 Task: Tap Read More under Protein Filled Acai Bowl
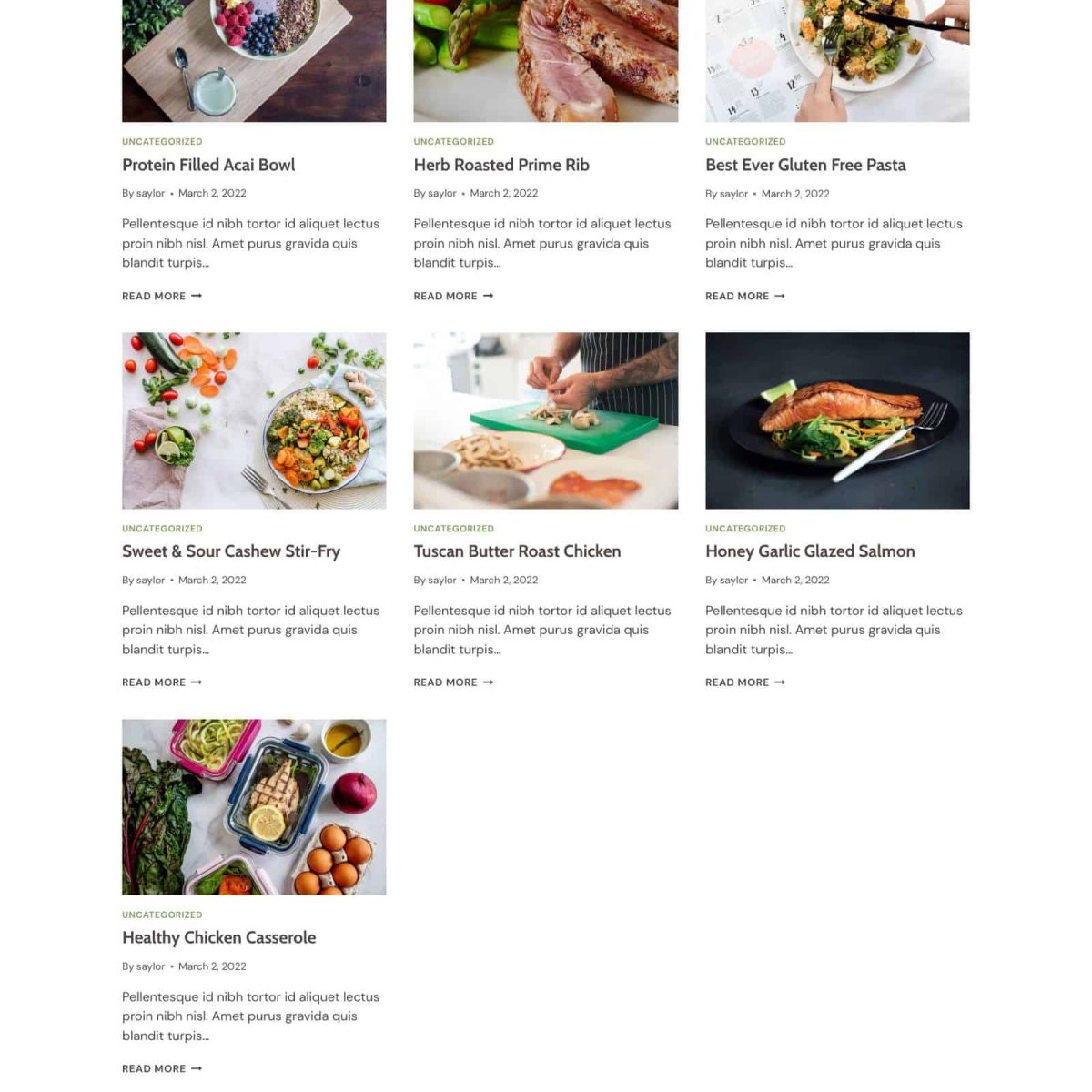coord(162,296)
